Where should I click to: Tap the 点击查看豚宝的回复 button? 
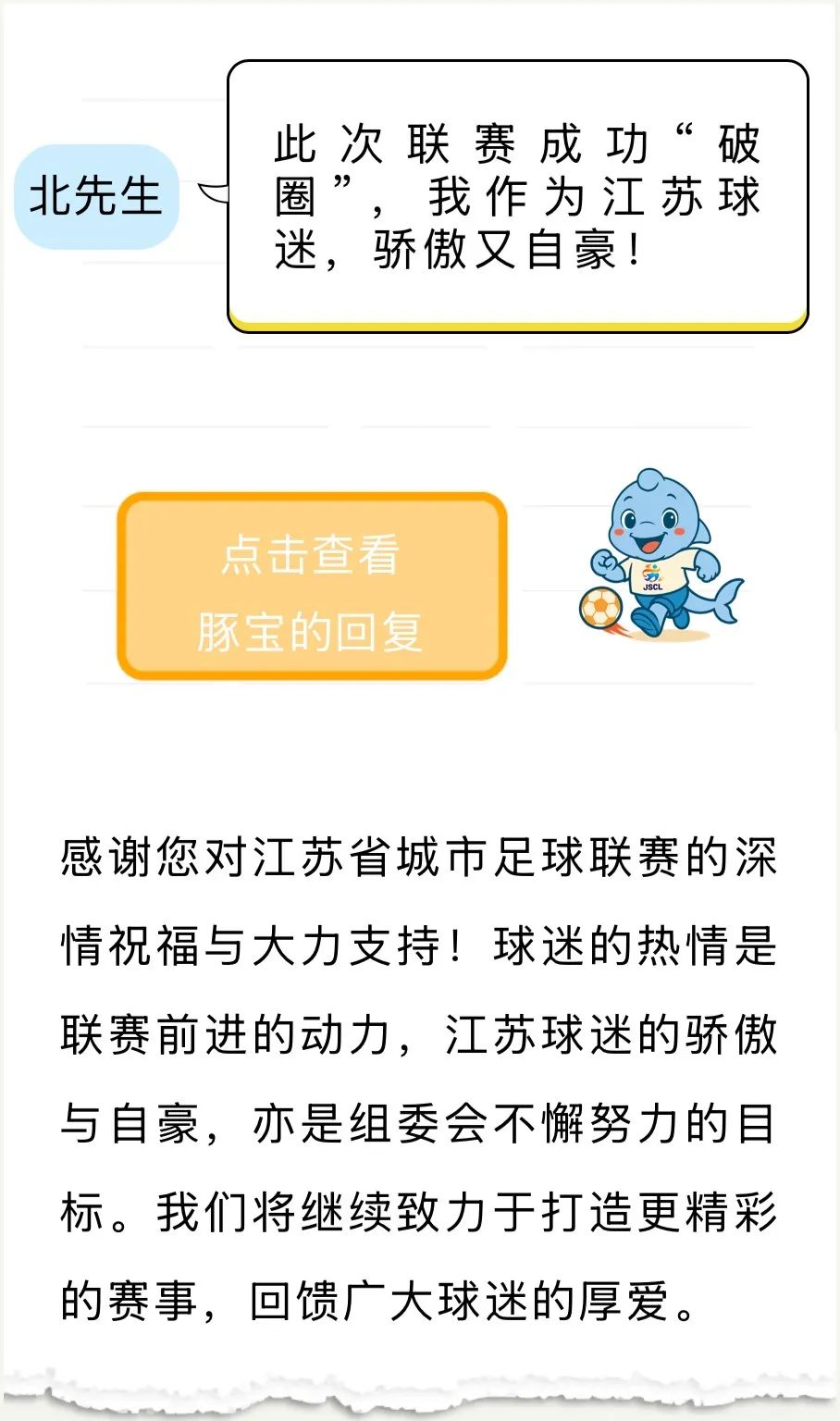click(312, 587)
